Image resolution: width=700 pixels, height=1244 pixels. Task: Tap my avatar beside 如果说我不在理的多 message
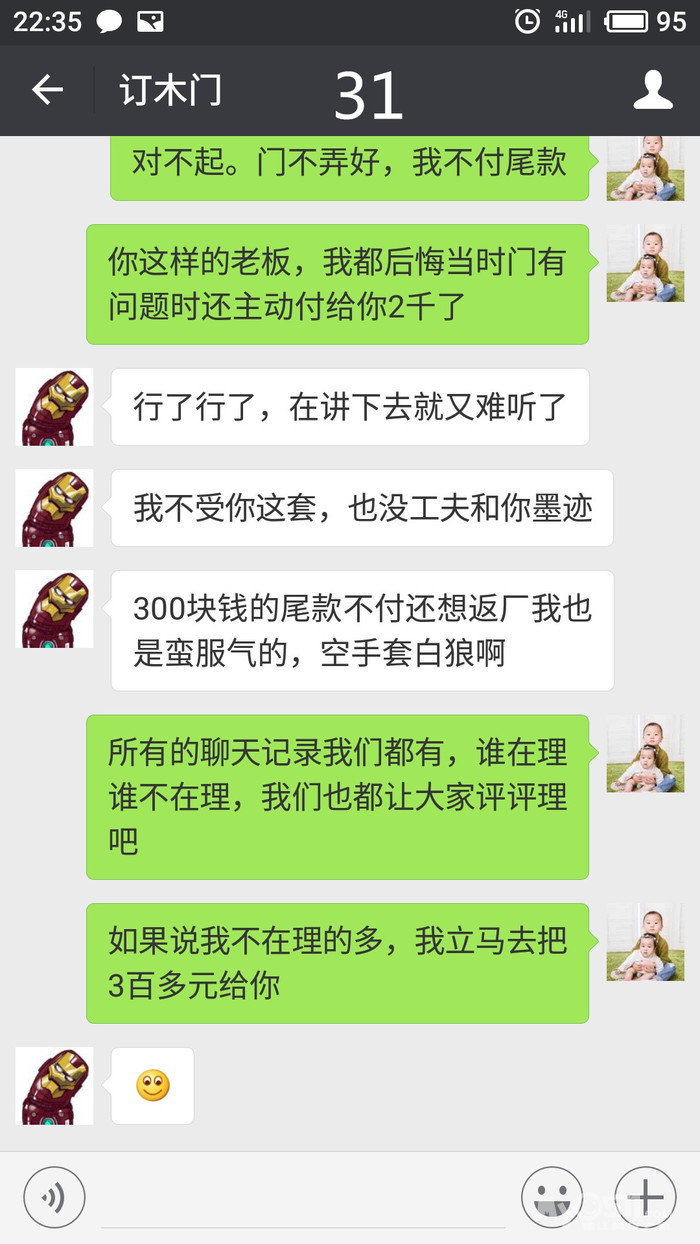645,942
